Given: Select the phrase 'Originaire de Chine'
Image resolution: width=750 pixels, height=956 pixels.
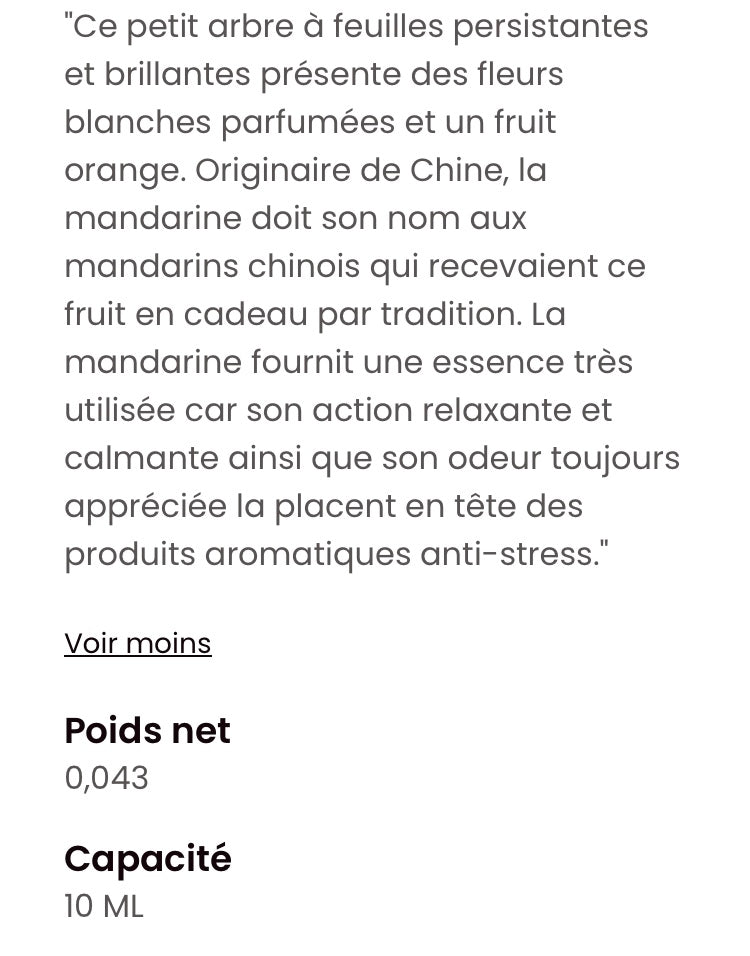Looking at the screenshot, I should pyautogui.click(x=345, y=170).
